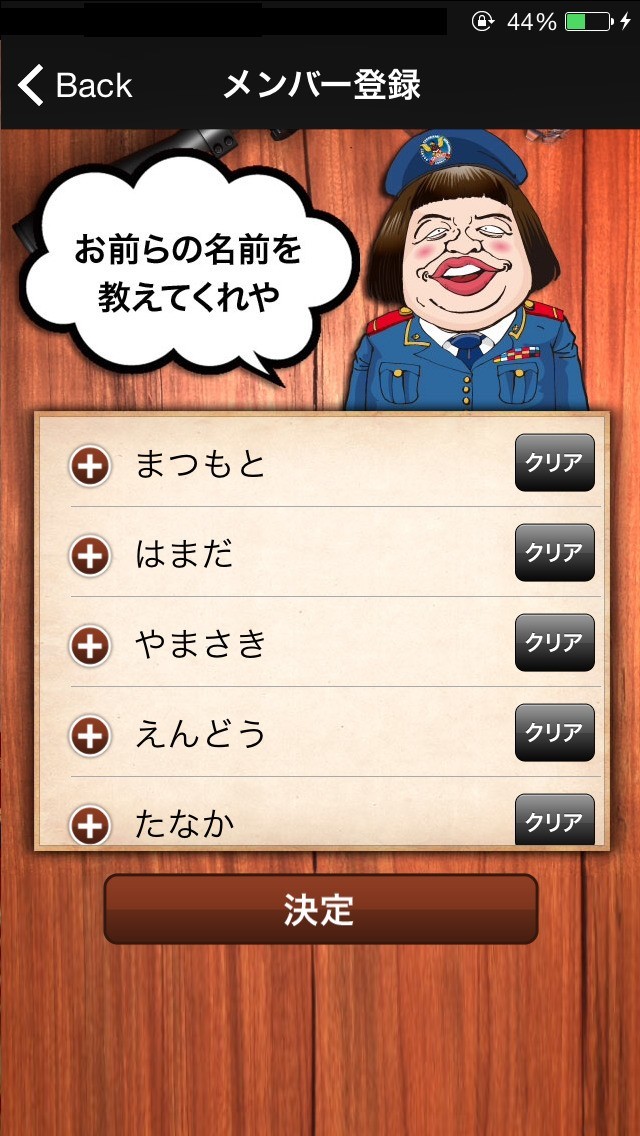Confirm members with the 決定 button

pos(320,909)
